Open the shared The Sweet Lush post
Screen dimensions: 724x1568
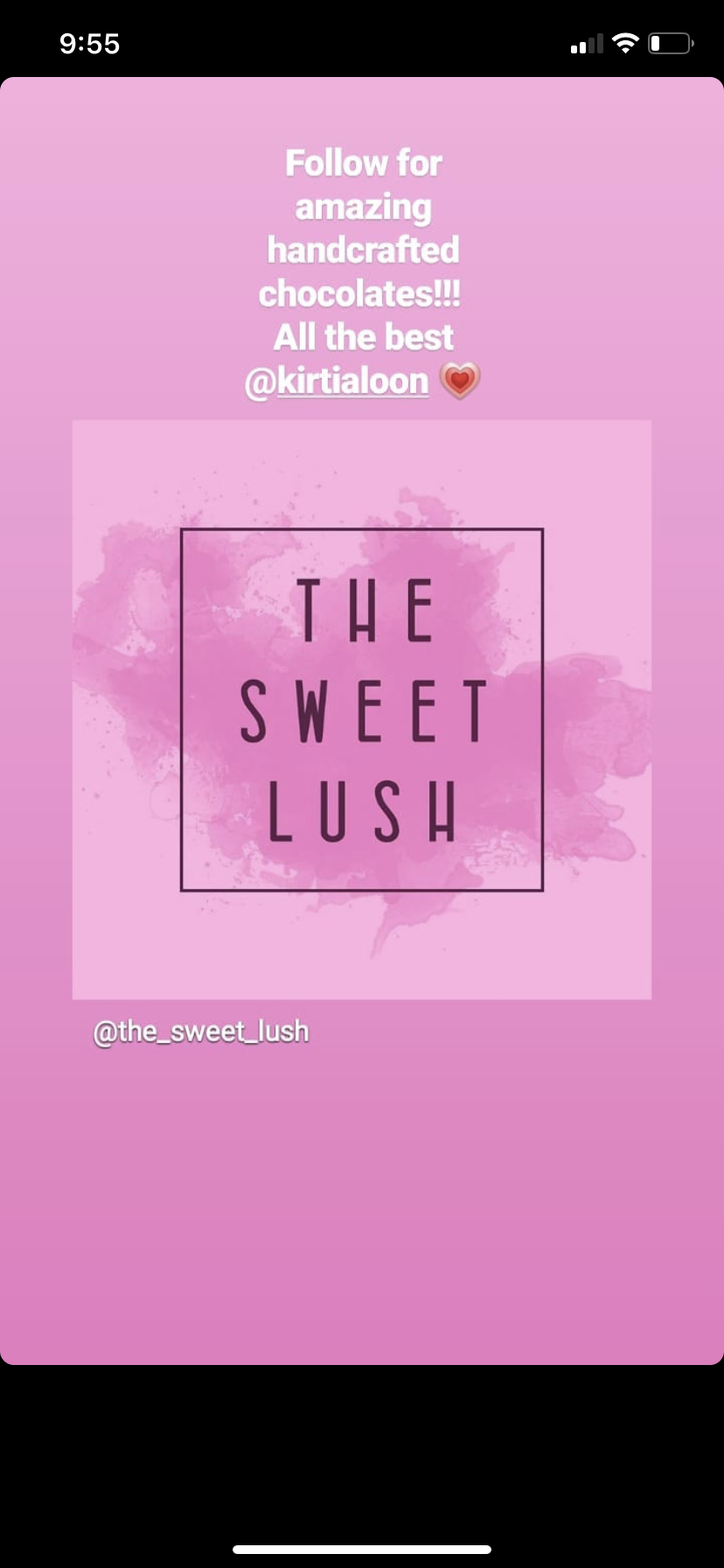362,710
